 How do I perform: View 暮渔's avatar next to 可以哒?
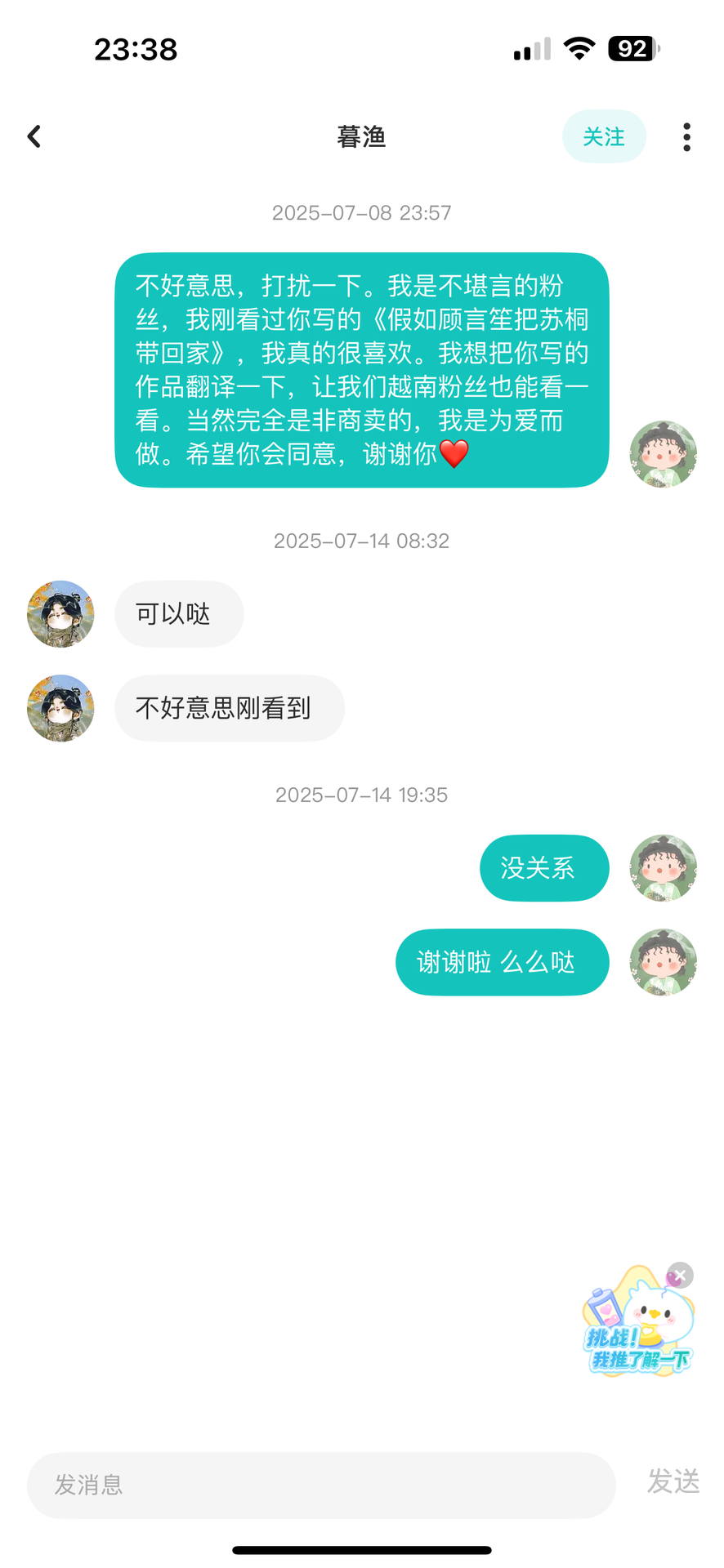point(60,614)
